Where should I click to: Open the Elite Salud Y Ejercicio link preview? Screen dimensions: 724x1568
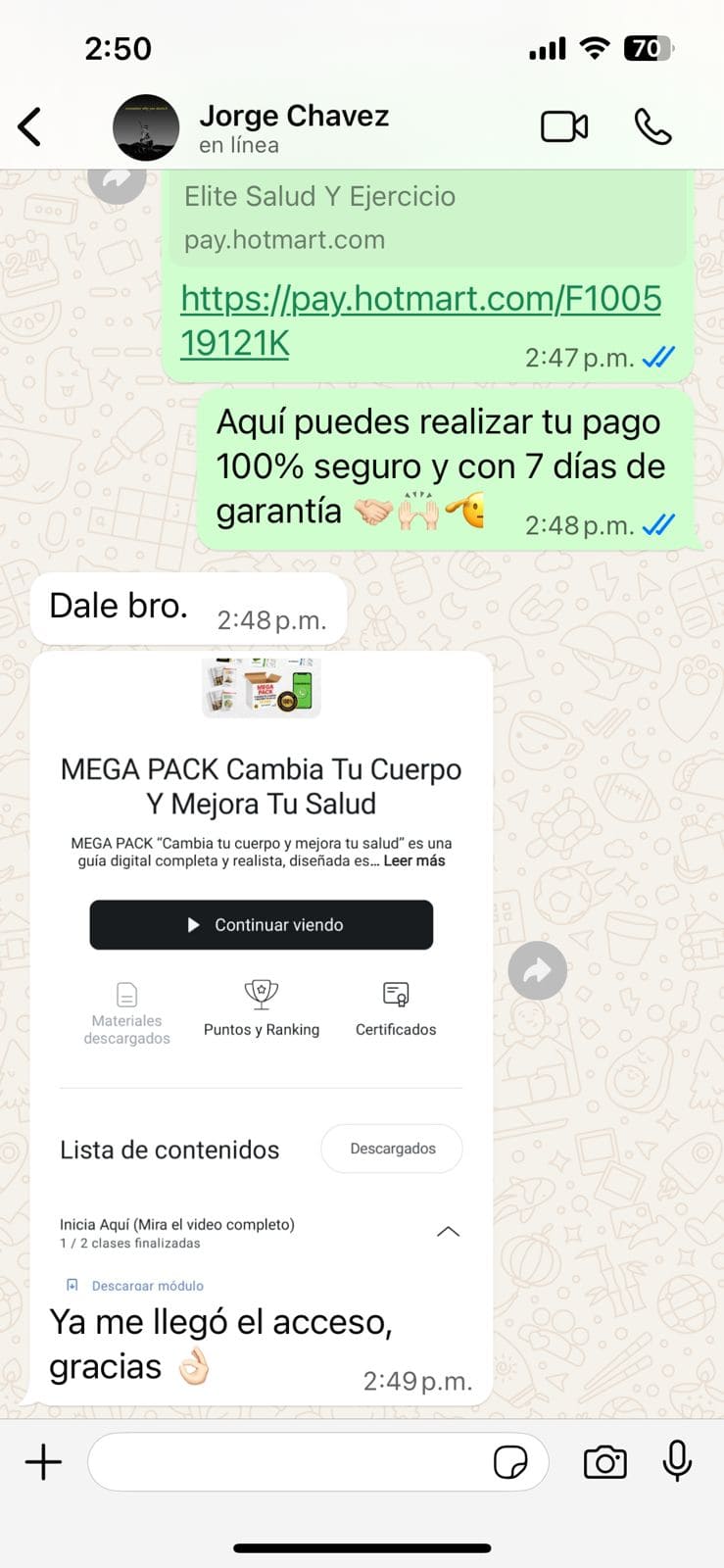click(x=427, y=217)
